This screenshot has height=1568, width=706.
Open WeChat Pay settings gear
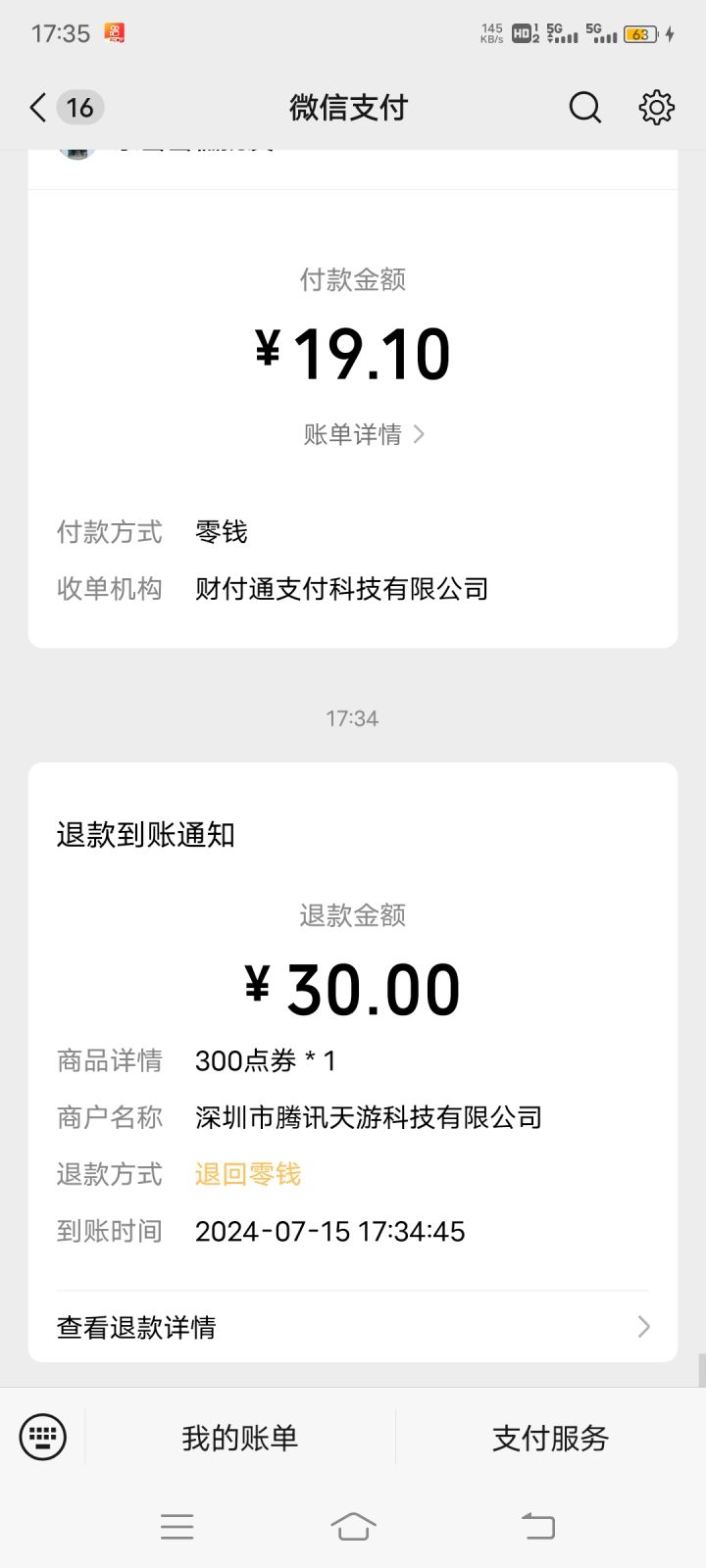point(656,107)
